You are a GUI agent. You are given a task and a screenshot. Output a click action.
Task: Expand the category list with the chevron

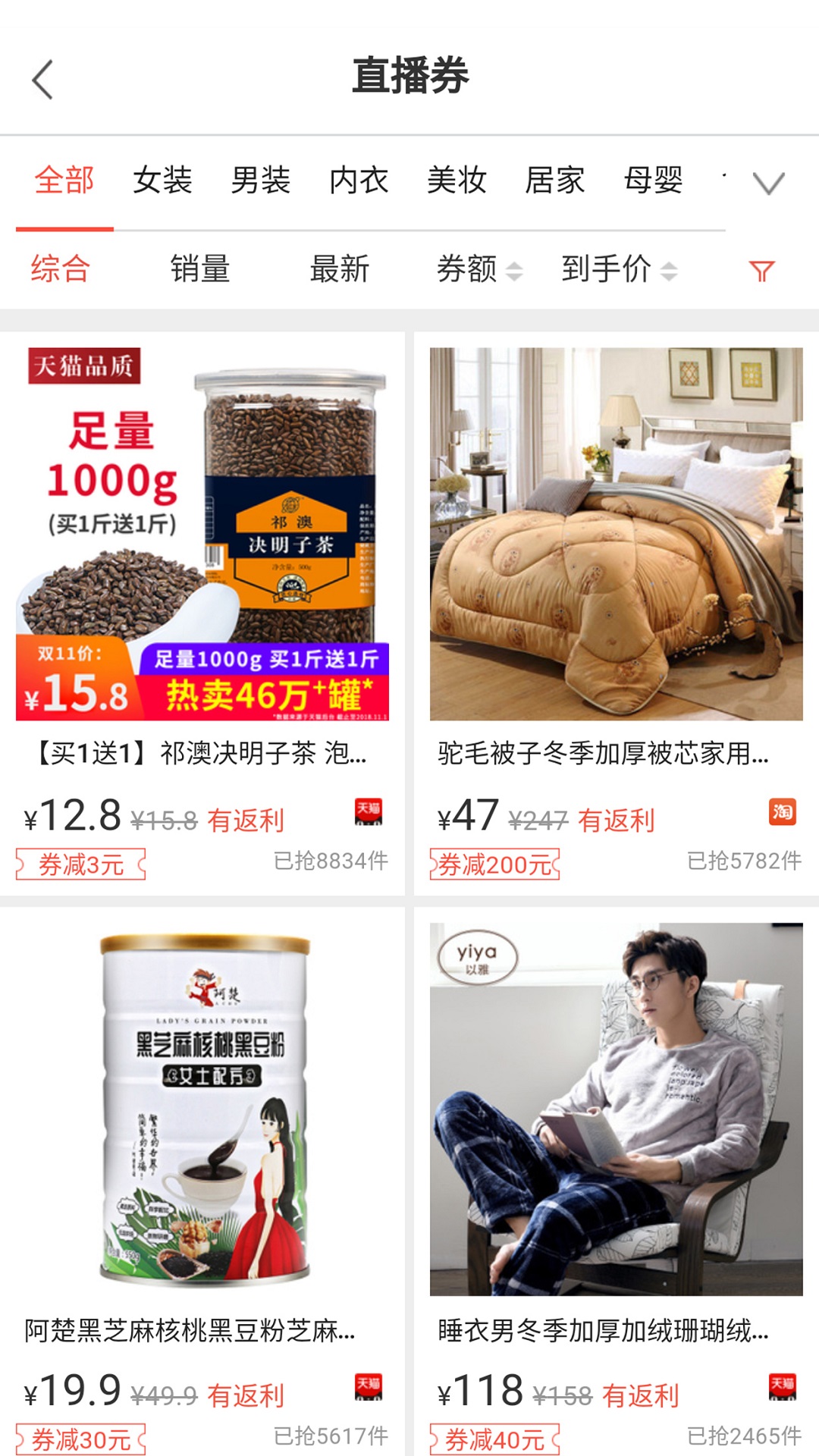point(768,180)
